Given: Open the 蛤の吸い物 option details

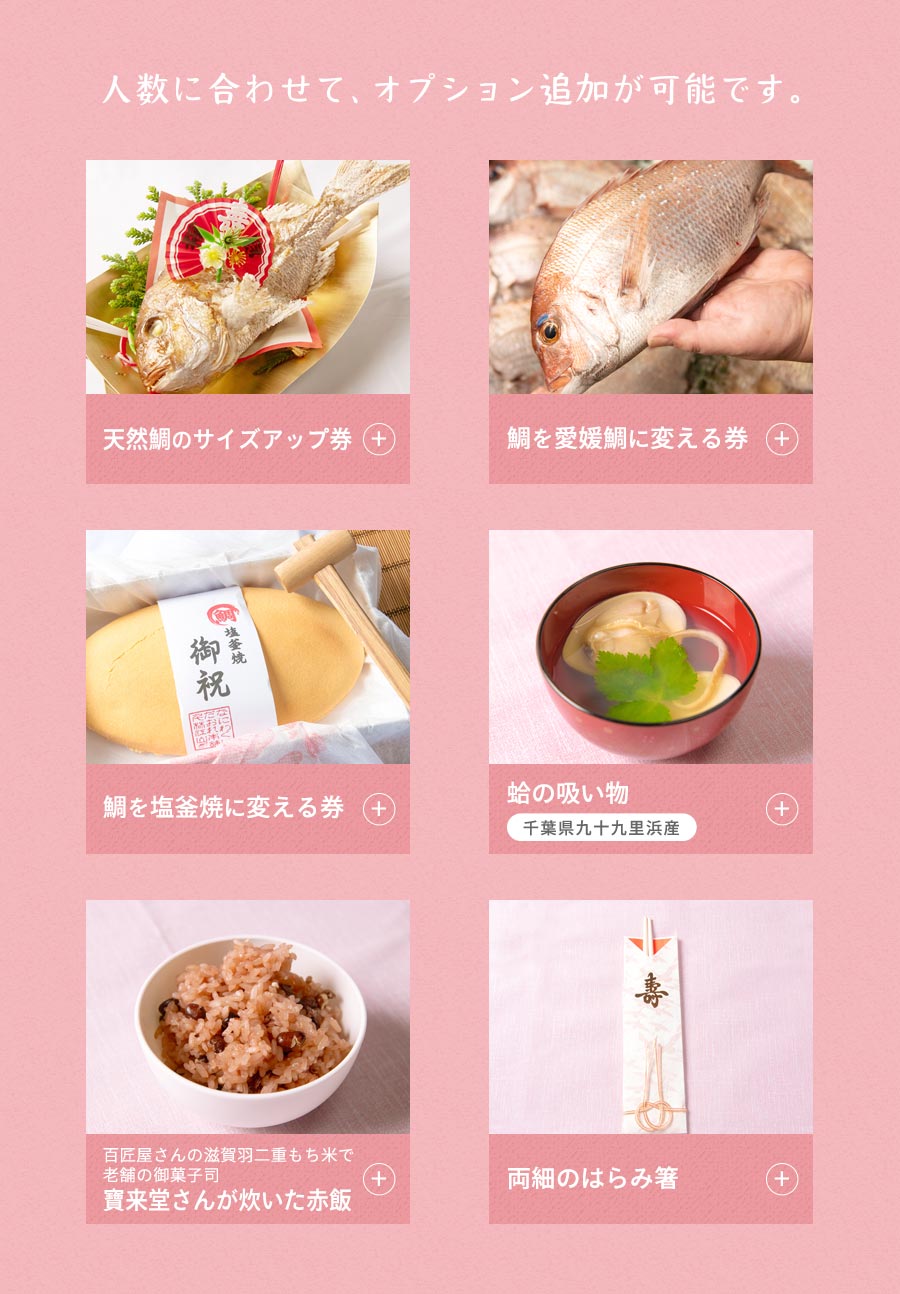Looking at the screenshot, I should [782, 809].
